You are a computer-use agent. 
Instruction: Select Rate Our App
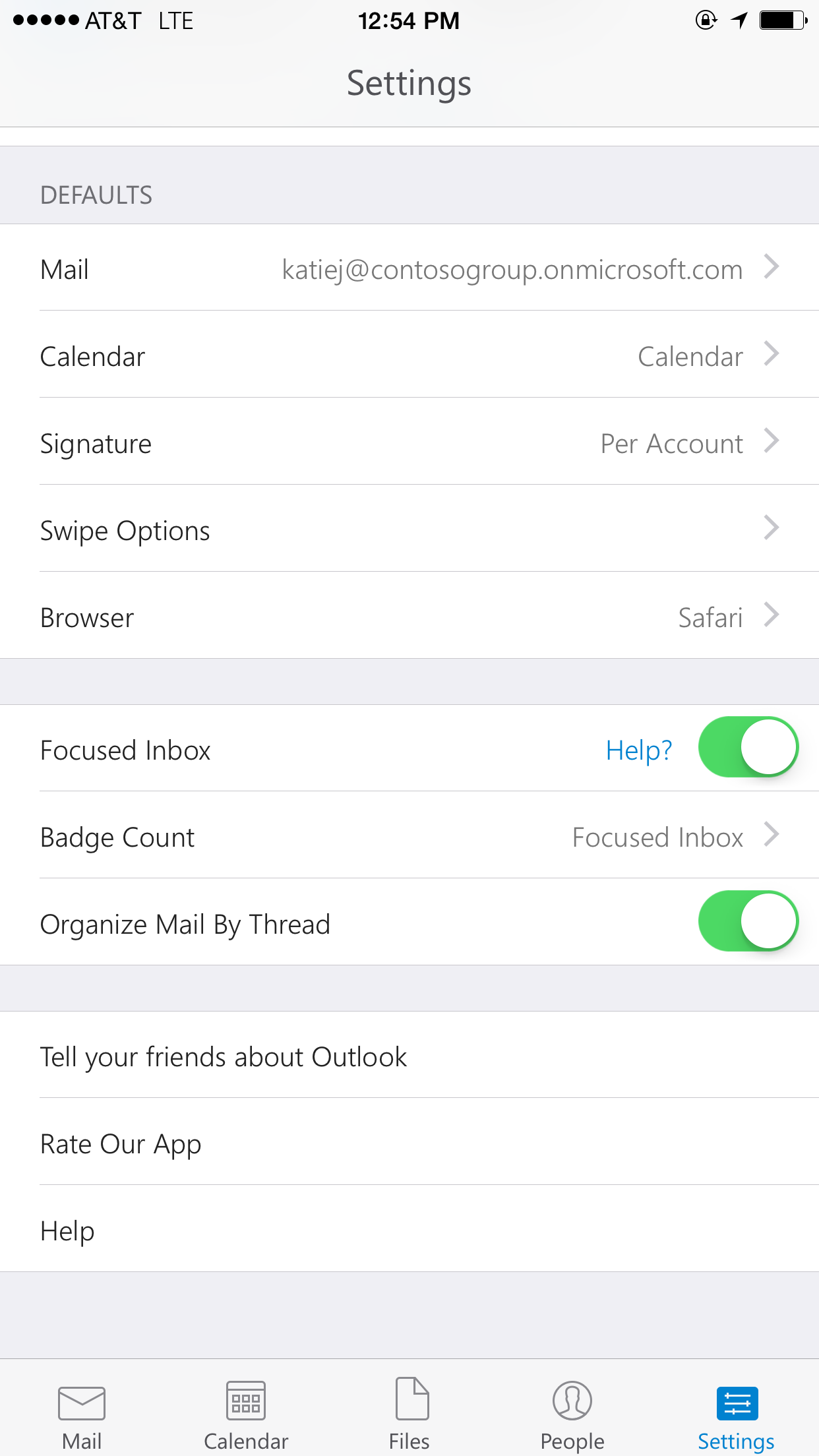coord(409,1143)
